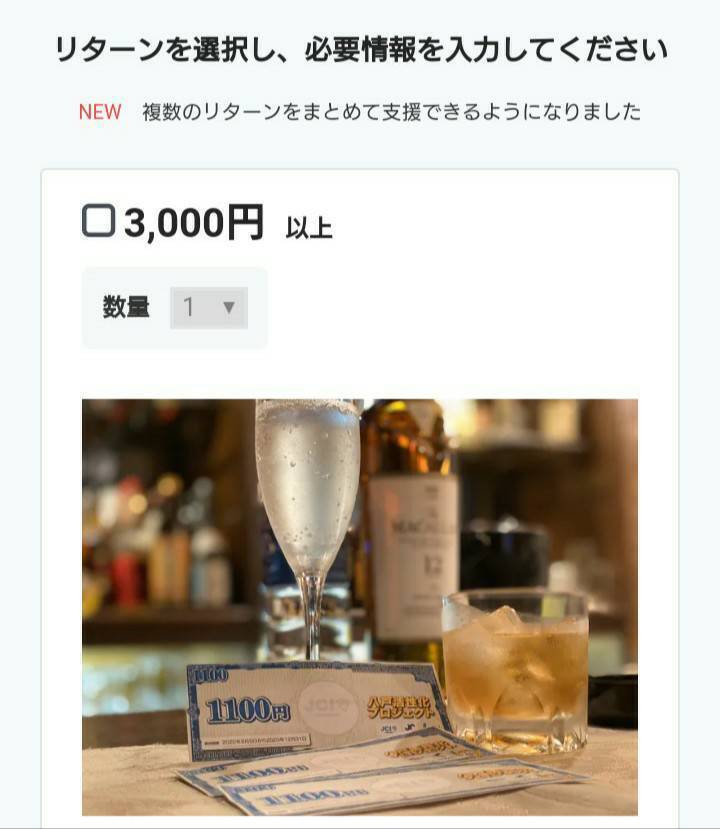Viewport: 720px width, 829px height.
Task: Check the 3,000円 return checkbox
Action: 98,220
